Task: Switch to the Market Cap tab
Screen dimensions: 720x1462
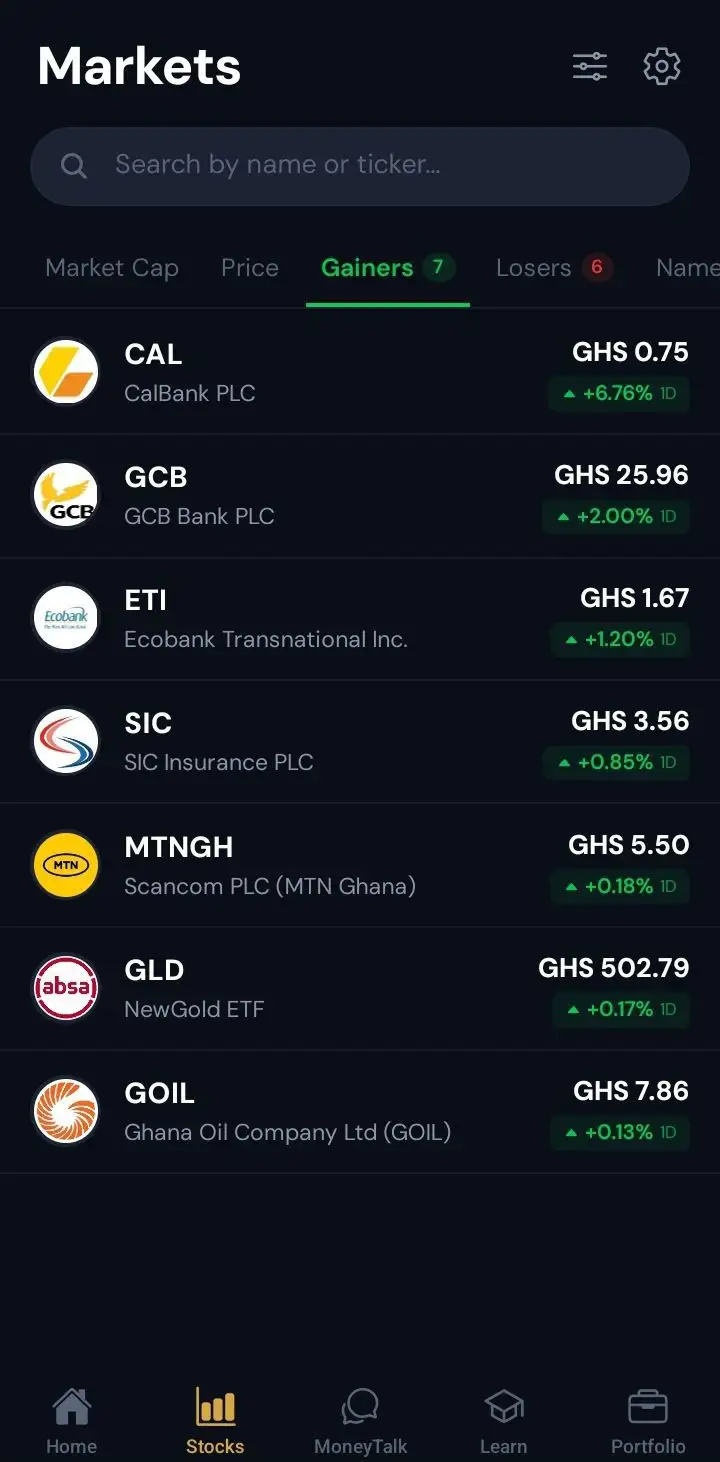Action: pos(112,268)
